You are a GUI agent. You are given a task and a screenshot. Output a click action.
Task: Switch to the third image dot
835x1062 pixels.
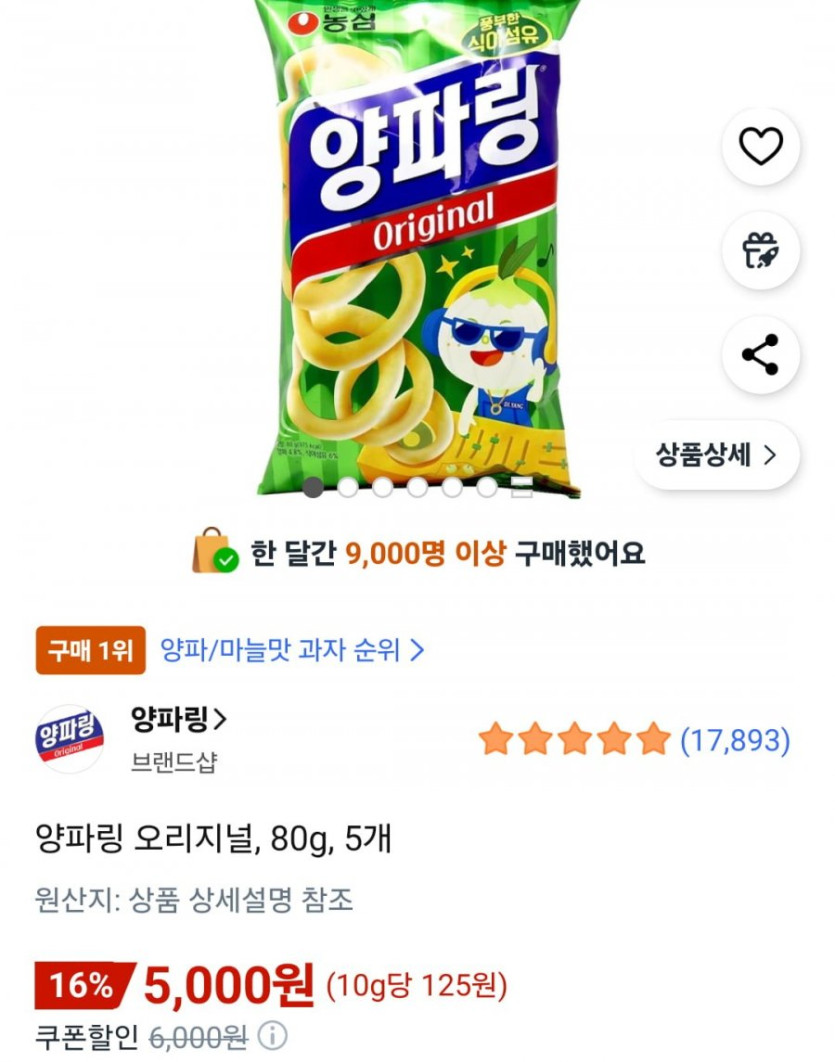click(383, 489)
